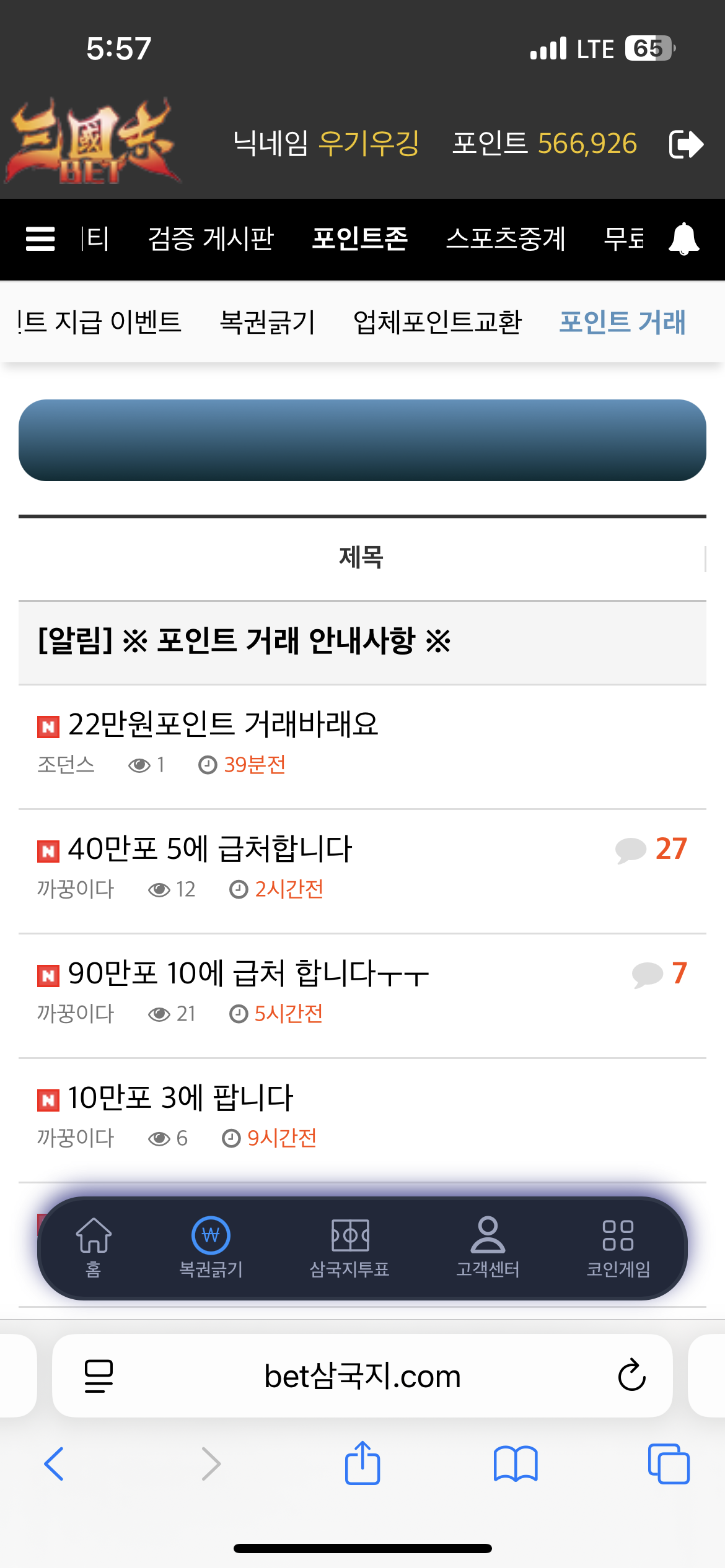Screen dimensions: 725x1568
Task: Open post 40만포 5에 급처합니다
Action: 209,848
